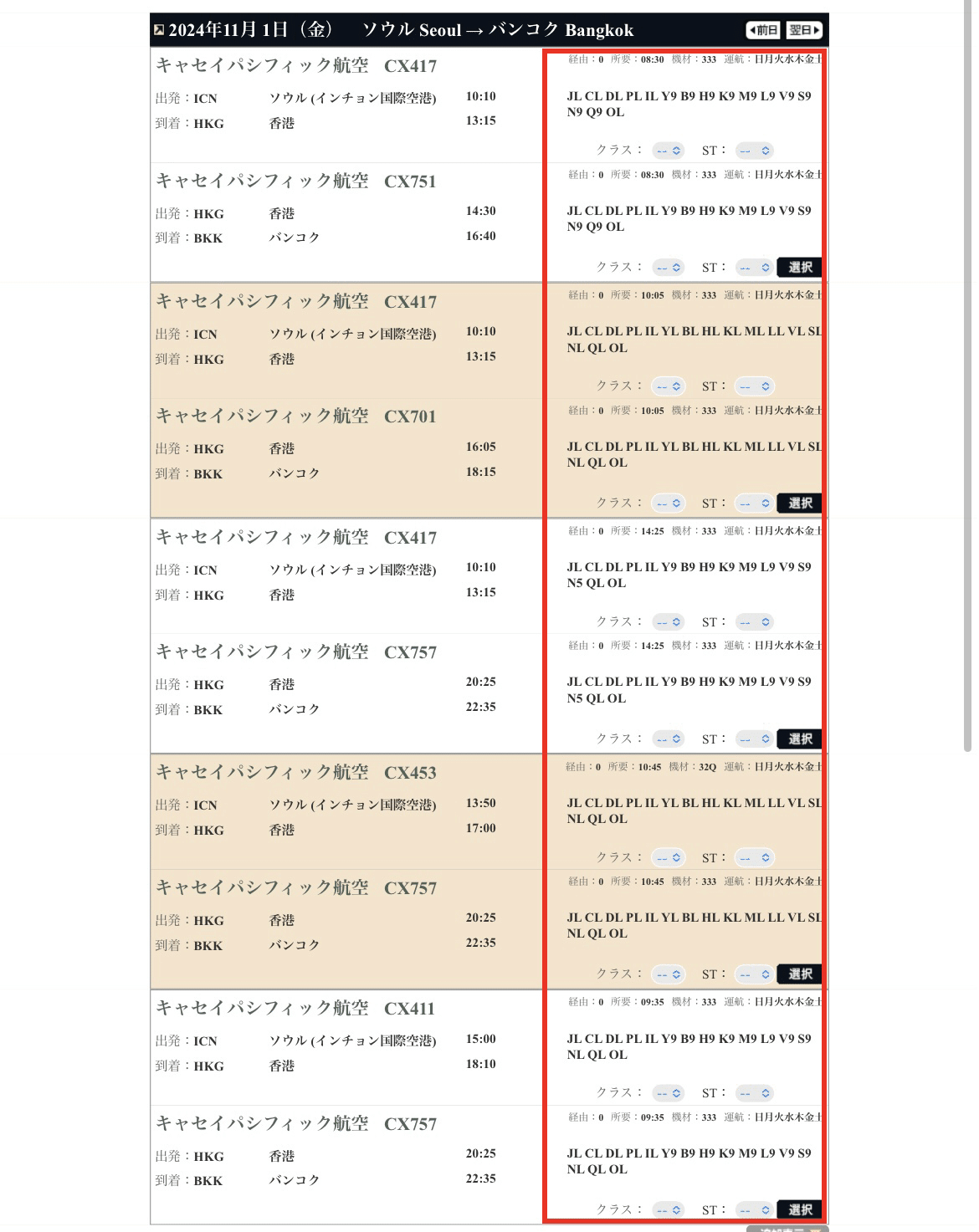Image resolution: width=979 pixels, height=1232 pixels.
Task: Open クラス dropdown for CX453
Action: pyautogui.click(x=668, y=858)
